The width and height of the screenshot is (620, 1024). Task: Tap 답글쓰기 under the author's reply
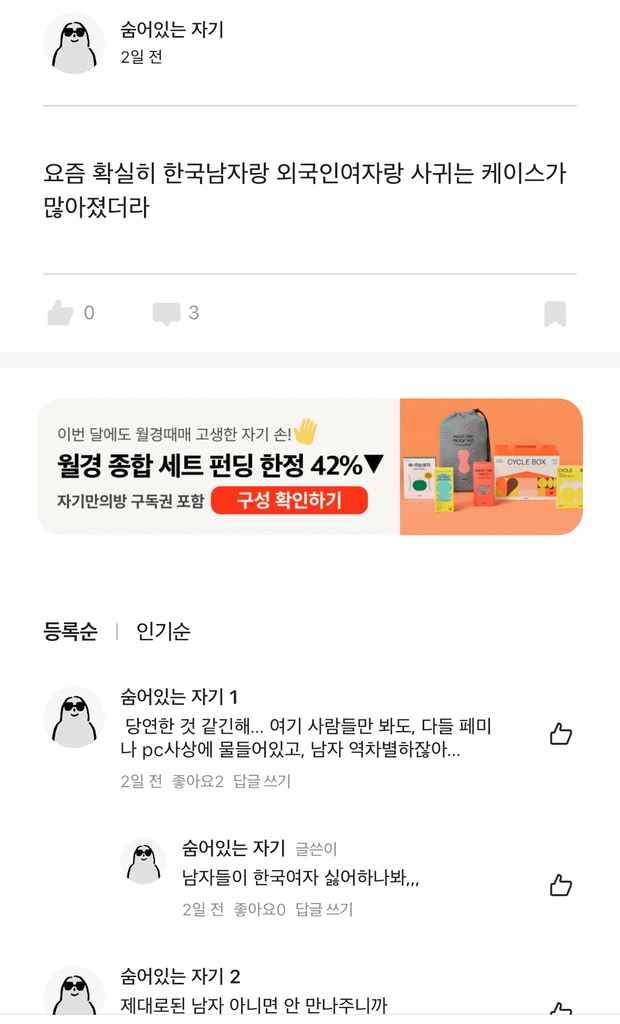324,910
